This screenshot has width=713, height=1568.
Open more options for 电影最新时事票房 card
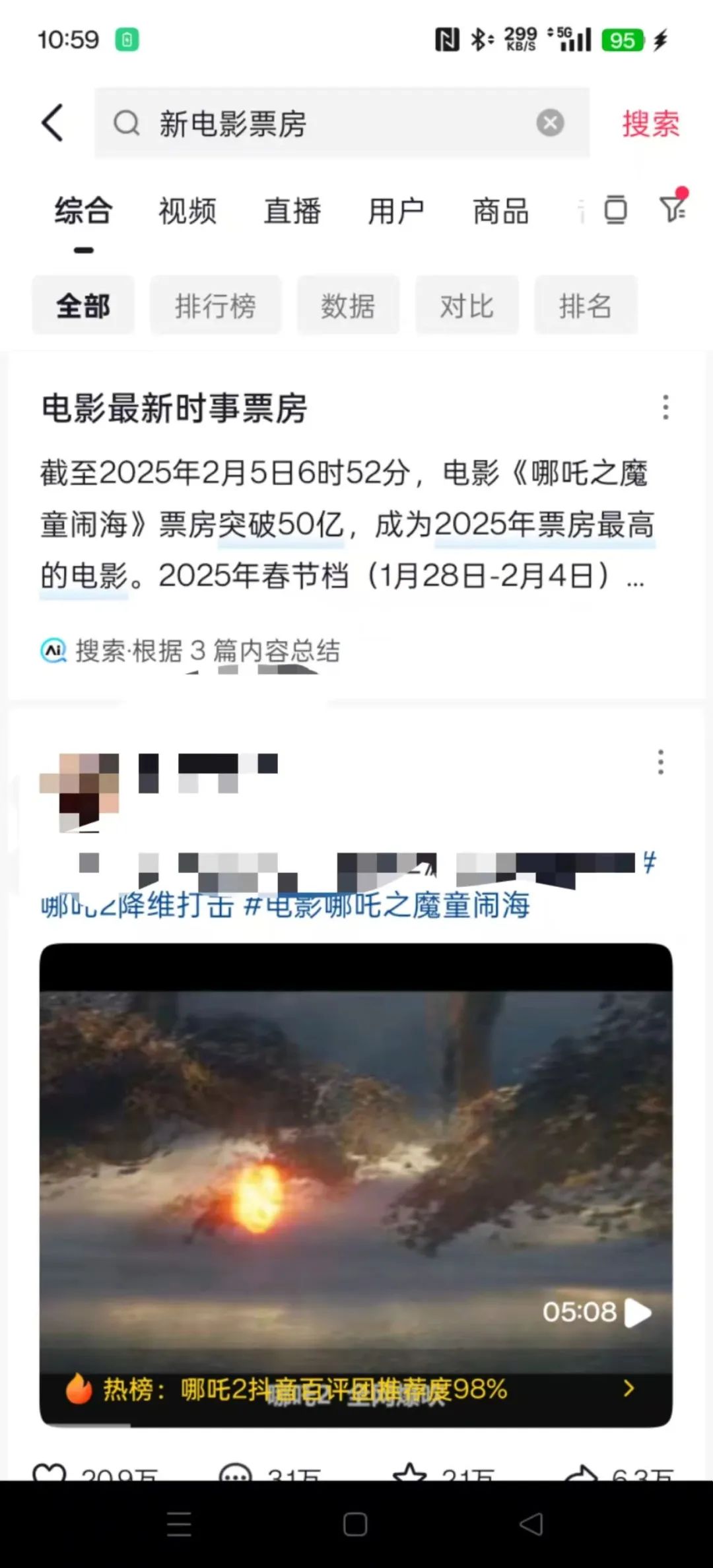coord(665,407)
